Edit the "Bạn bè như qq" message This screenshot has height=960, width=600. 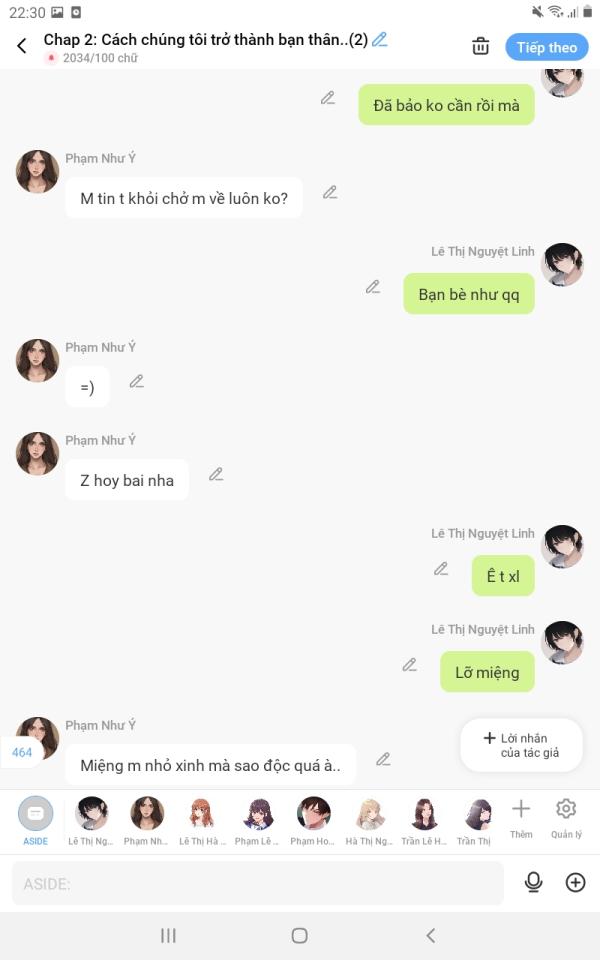point(373,287)
